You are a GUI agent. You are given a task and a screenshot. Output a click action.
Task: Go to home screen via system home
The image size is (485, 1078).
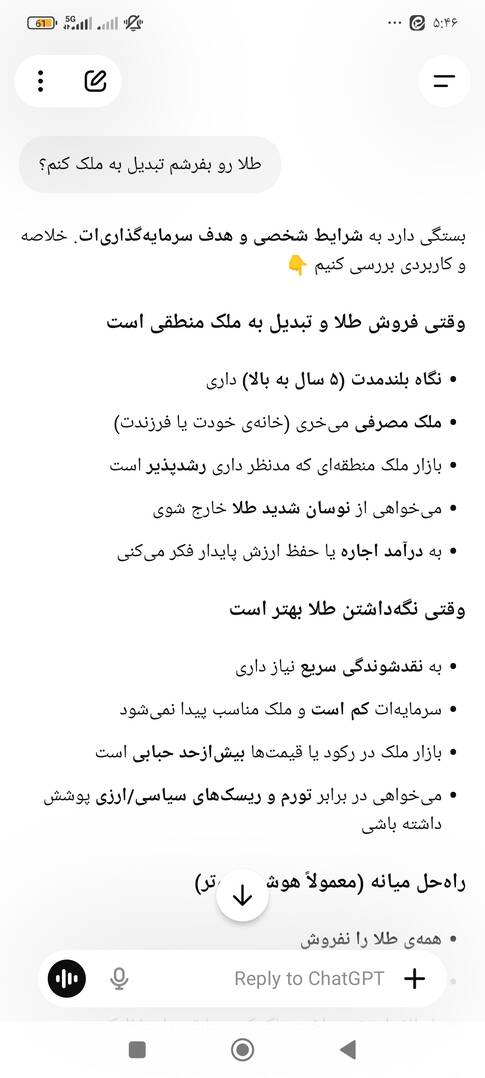[242, 1049]
